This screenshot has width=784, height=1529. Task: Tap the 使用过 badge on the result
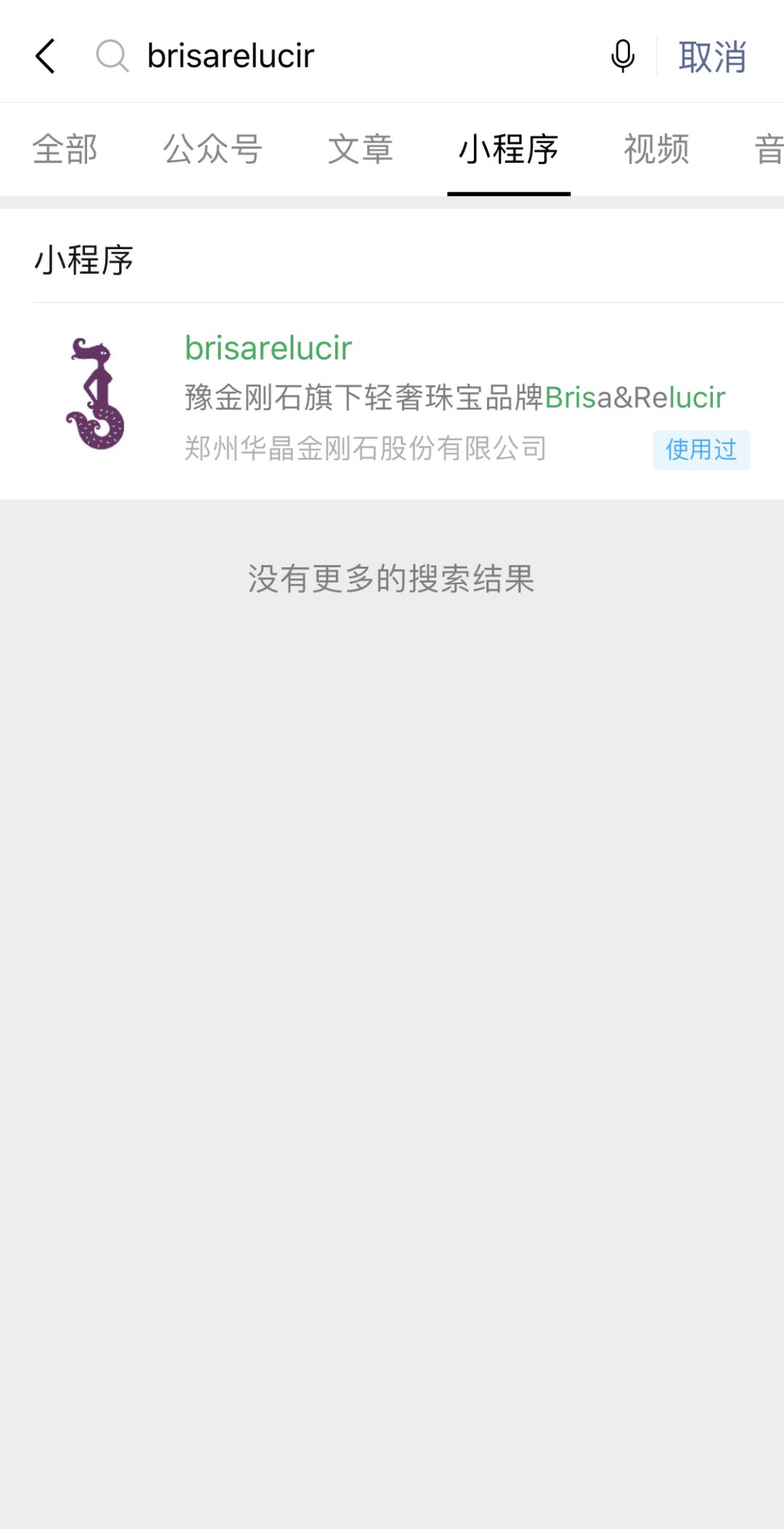click(701, 450)
